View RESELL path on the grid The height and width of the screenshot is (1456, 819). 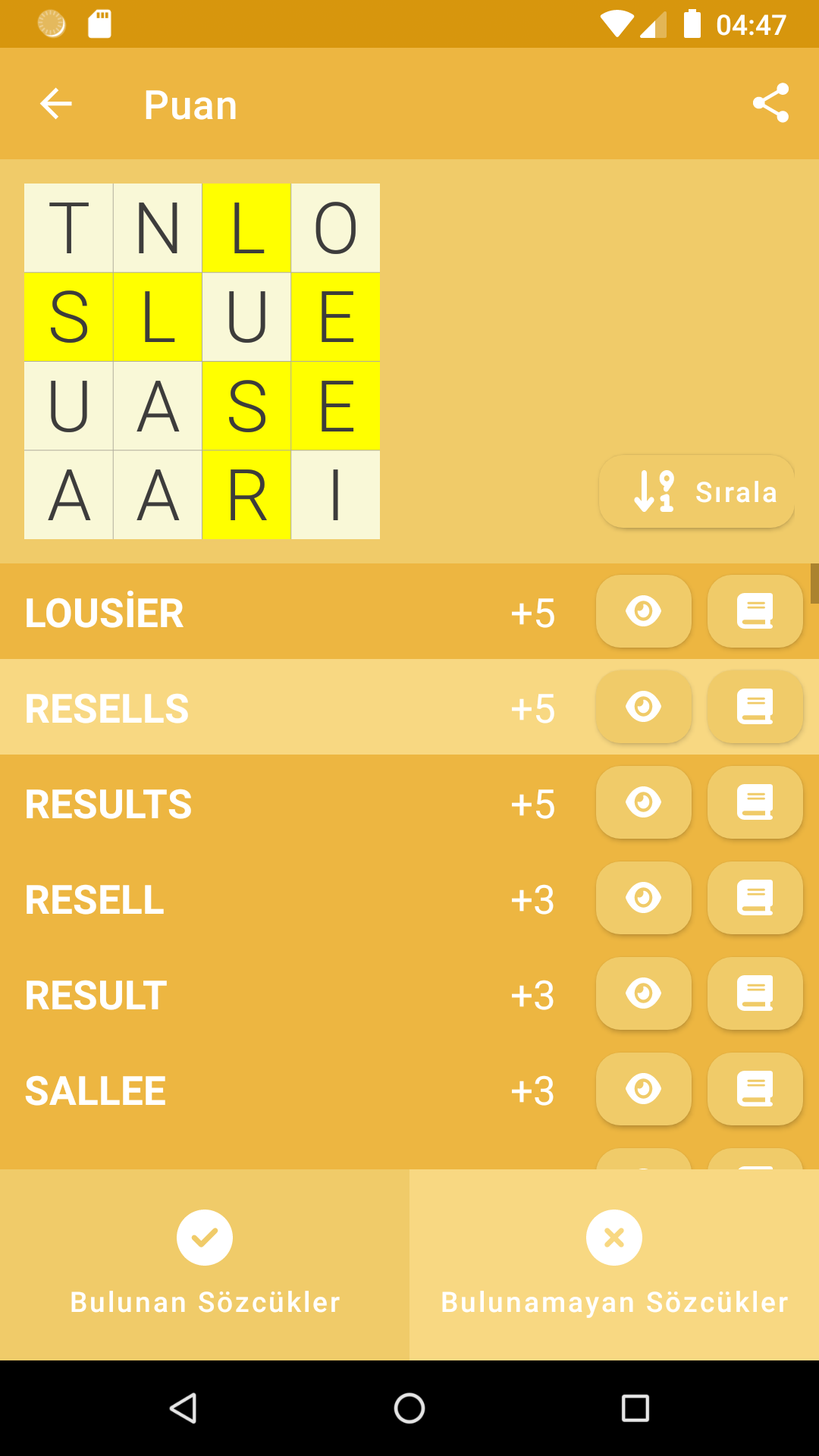point(643,898)
